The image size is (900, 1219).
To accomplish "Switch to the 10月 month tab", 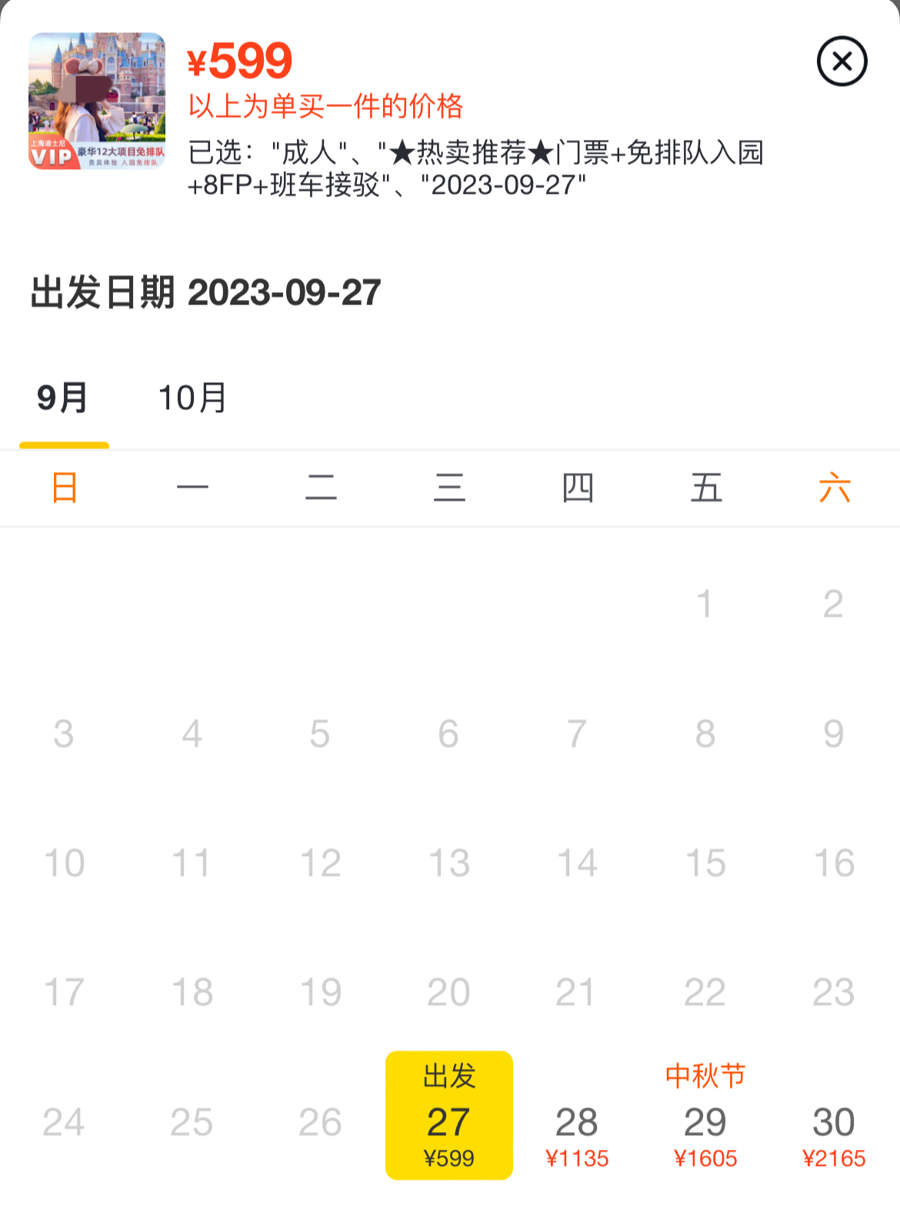I will (x=193, y=396).
